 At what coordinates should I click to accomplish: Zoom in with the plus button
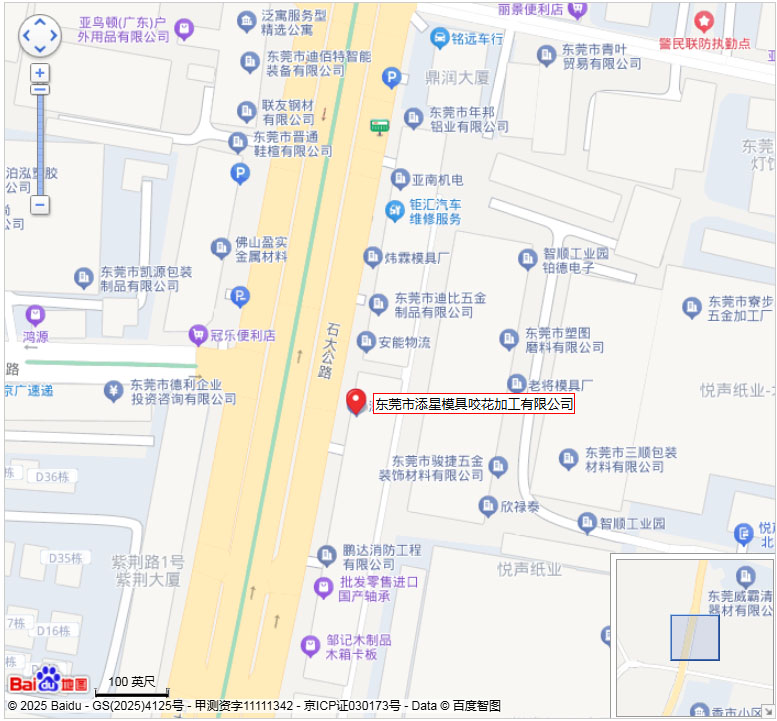[x=40, y=73]
